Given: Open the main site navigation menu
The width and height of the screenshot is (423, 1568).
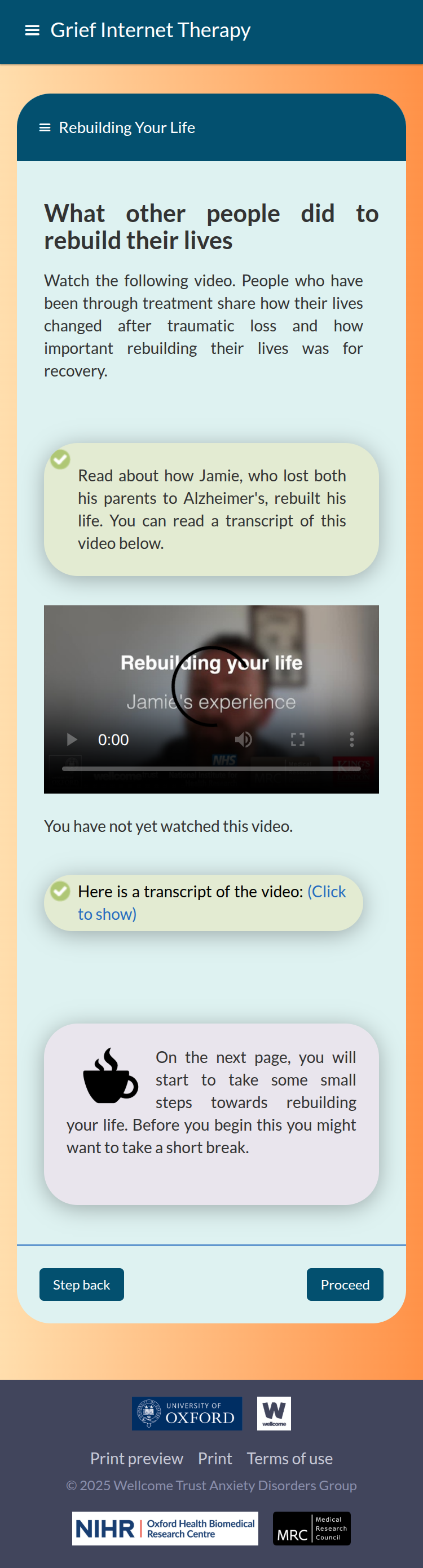Looking at the screenshot, I should pos(32,30).
